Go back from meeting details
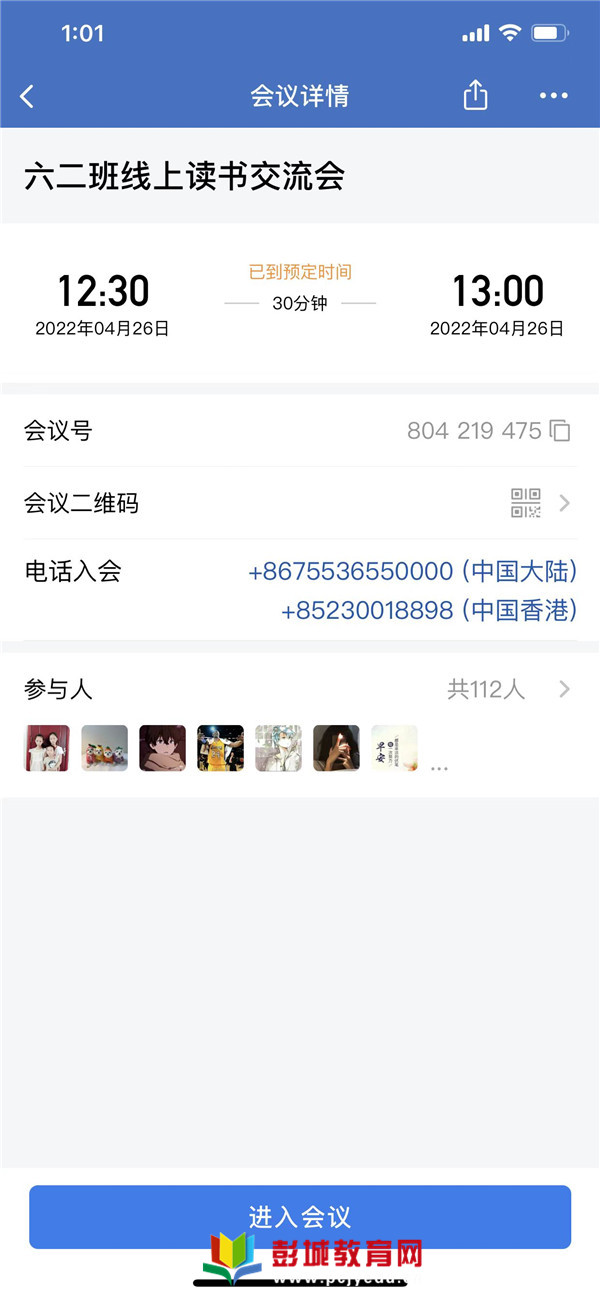 (28, 97)
